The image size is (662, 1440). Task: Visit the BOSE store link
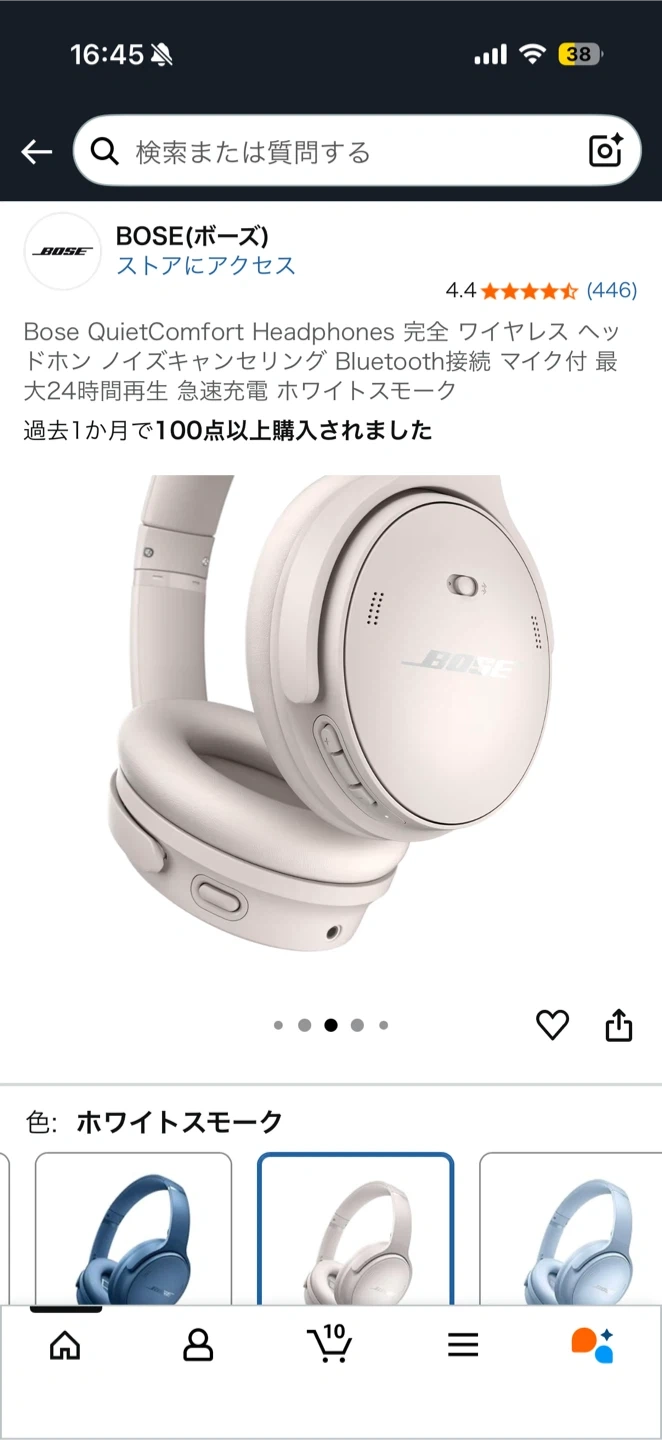[206, 266]
